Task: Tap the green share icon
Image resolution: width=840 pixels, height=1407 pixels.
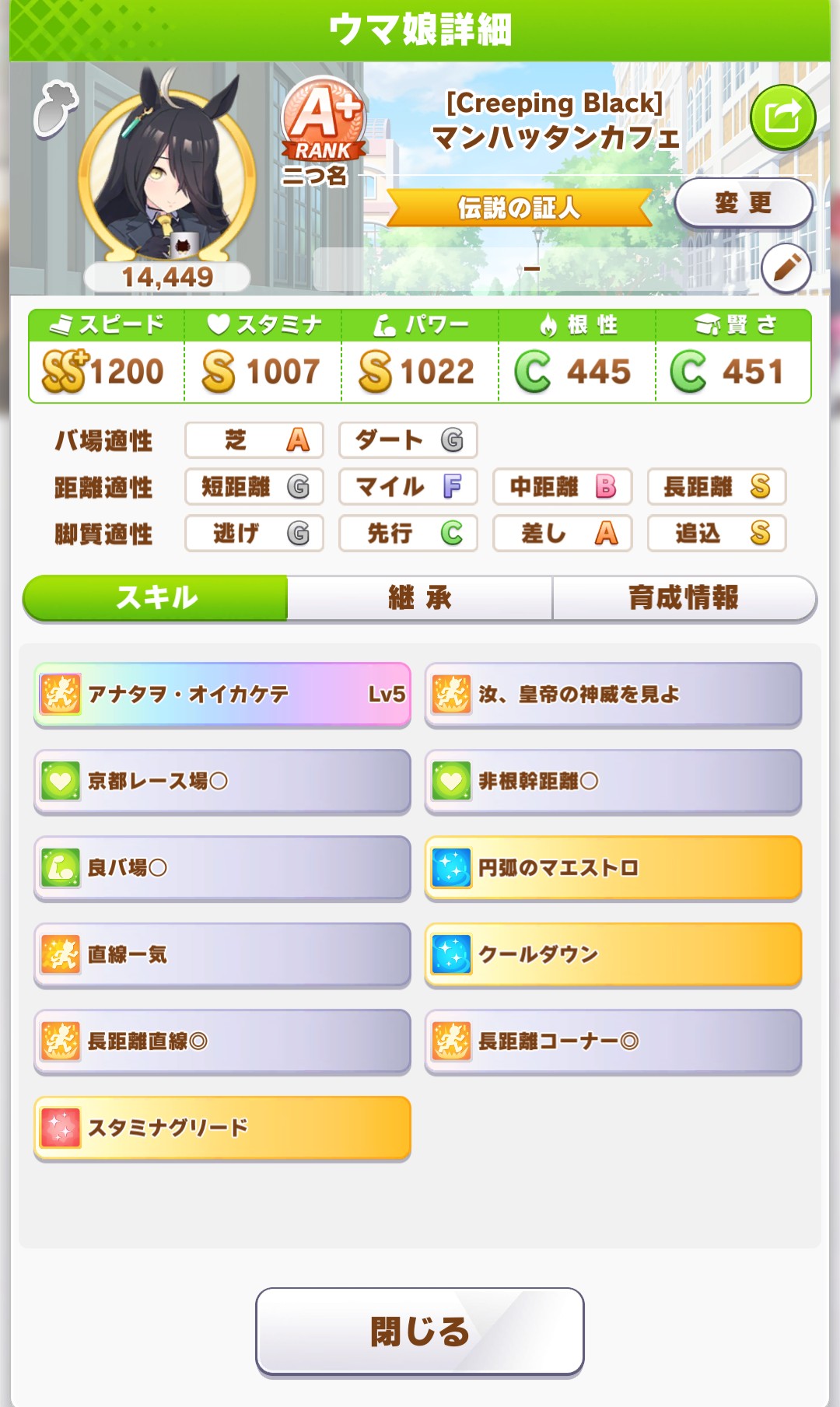Action: point(782,117)
